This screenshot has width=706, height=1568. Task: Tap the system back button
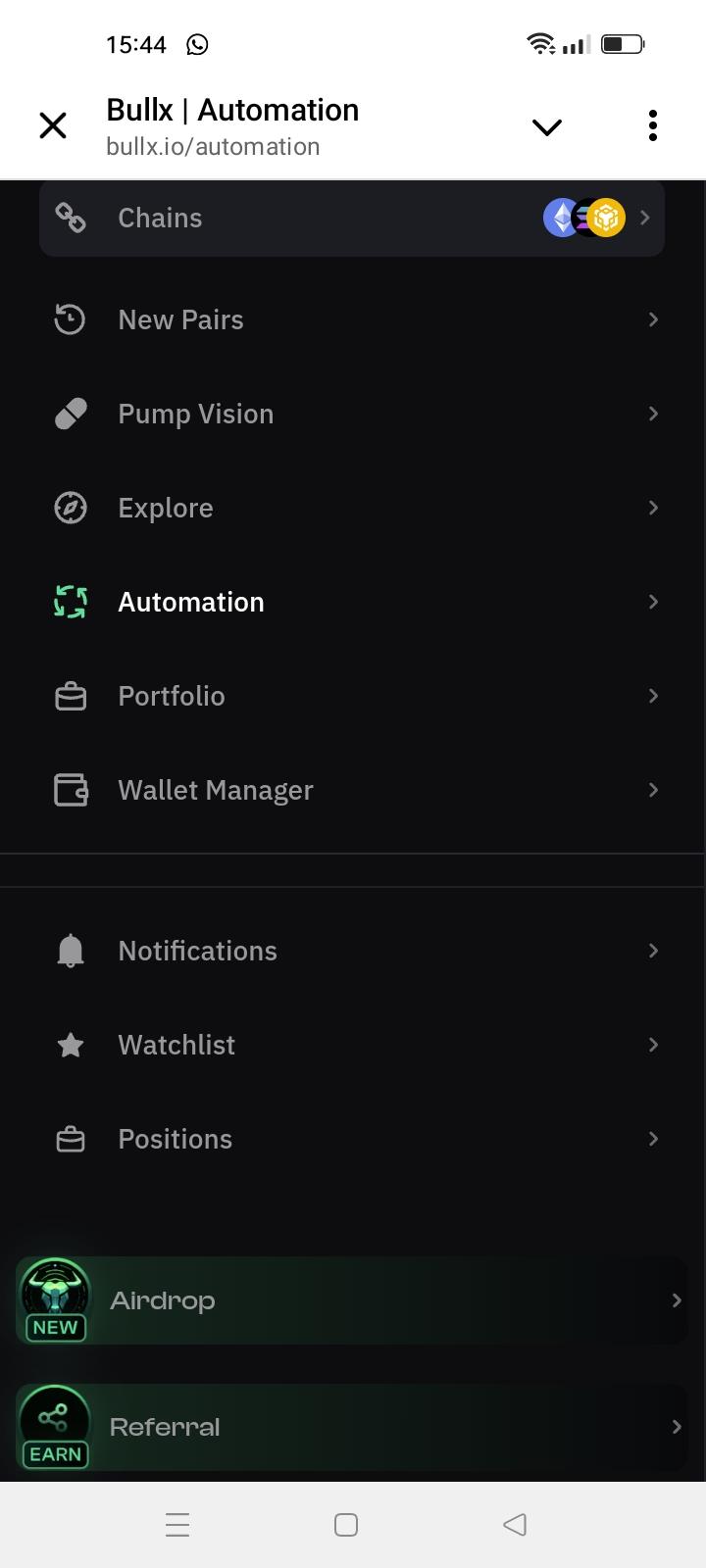tap(515, 1525)
